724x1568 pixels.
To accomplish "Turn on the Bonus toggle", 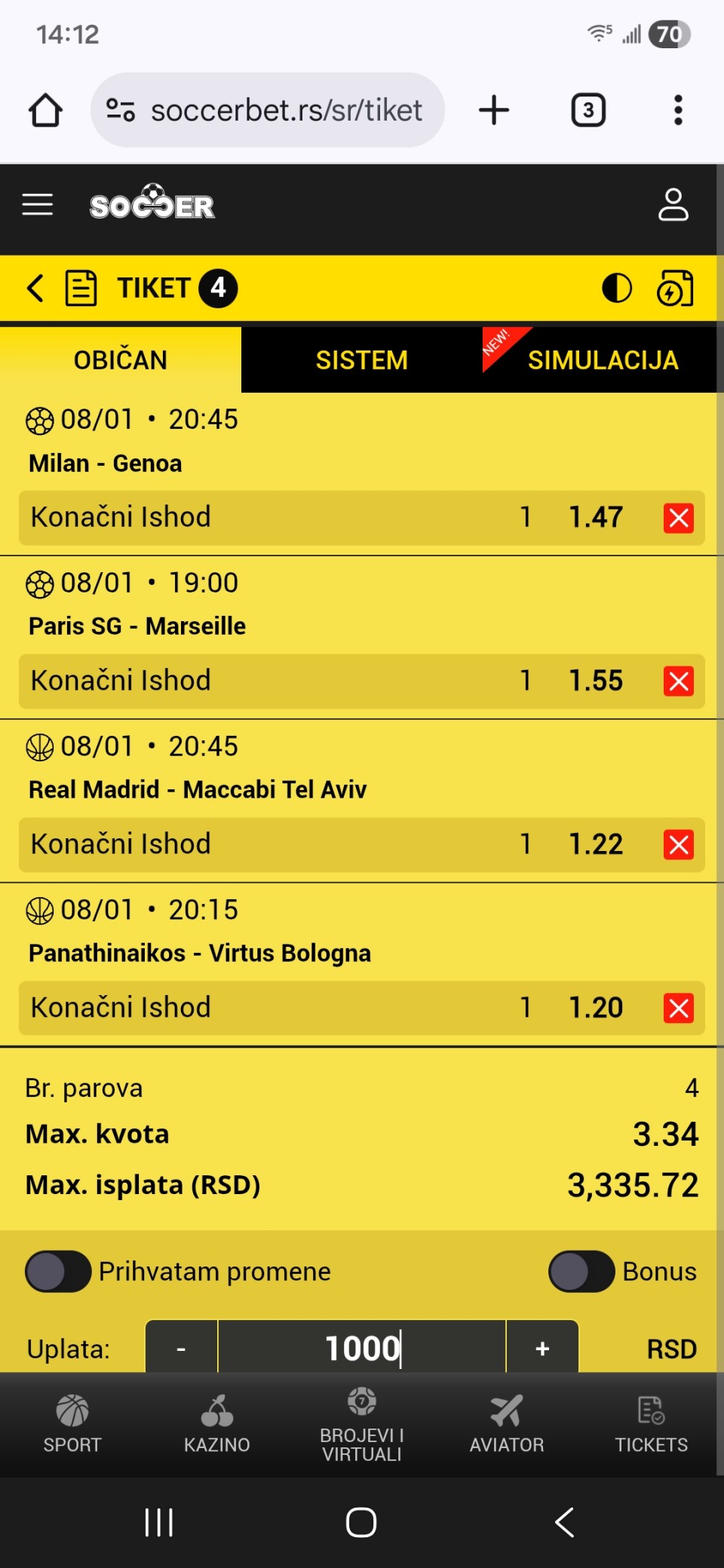I will pos(581,1272).
